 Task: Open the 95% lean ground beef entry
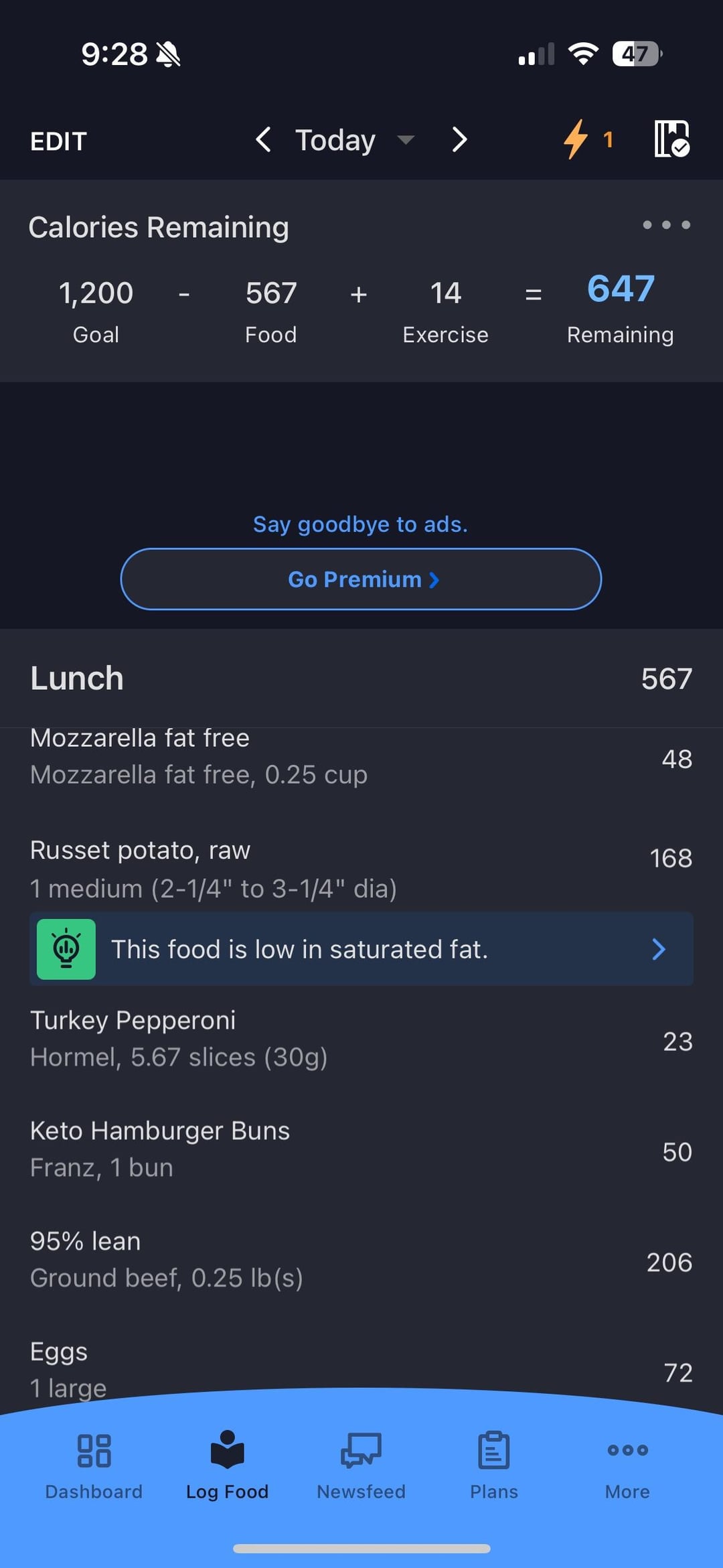tap(361, 1260)
